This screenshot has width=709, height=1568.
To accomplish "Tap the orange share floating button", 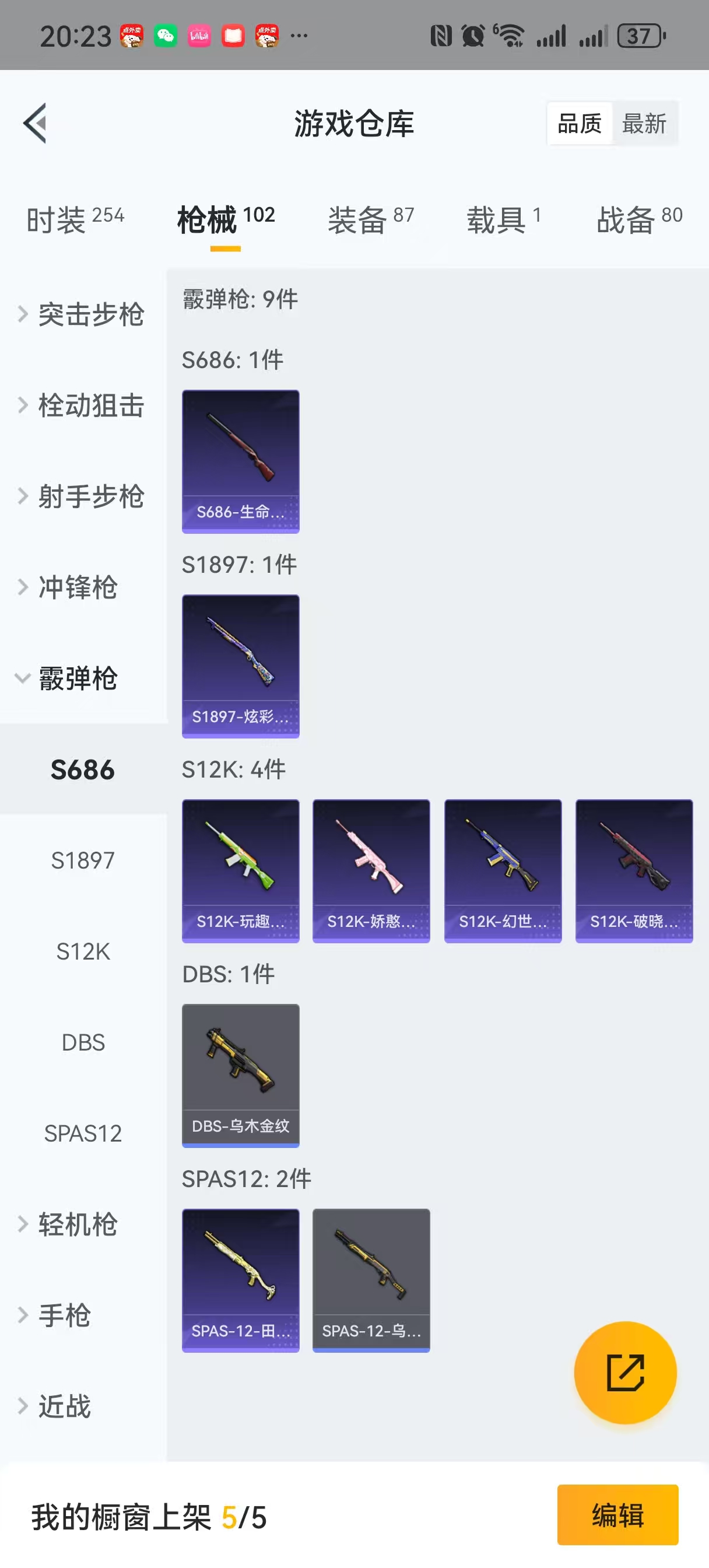I will pos(625,1373).
